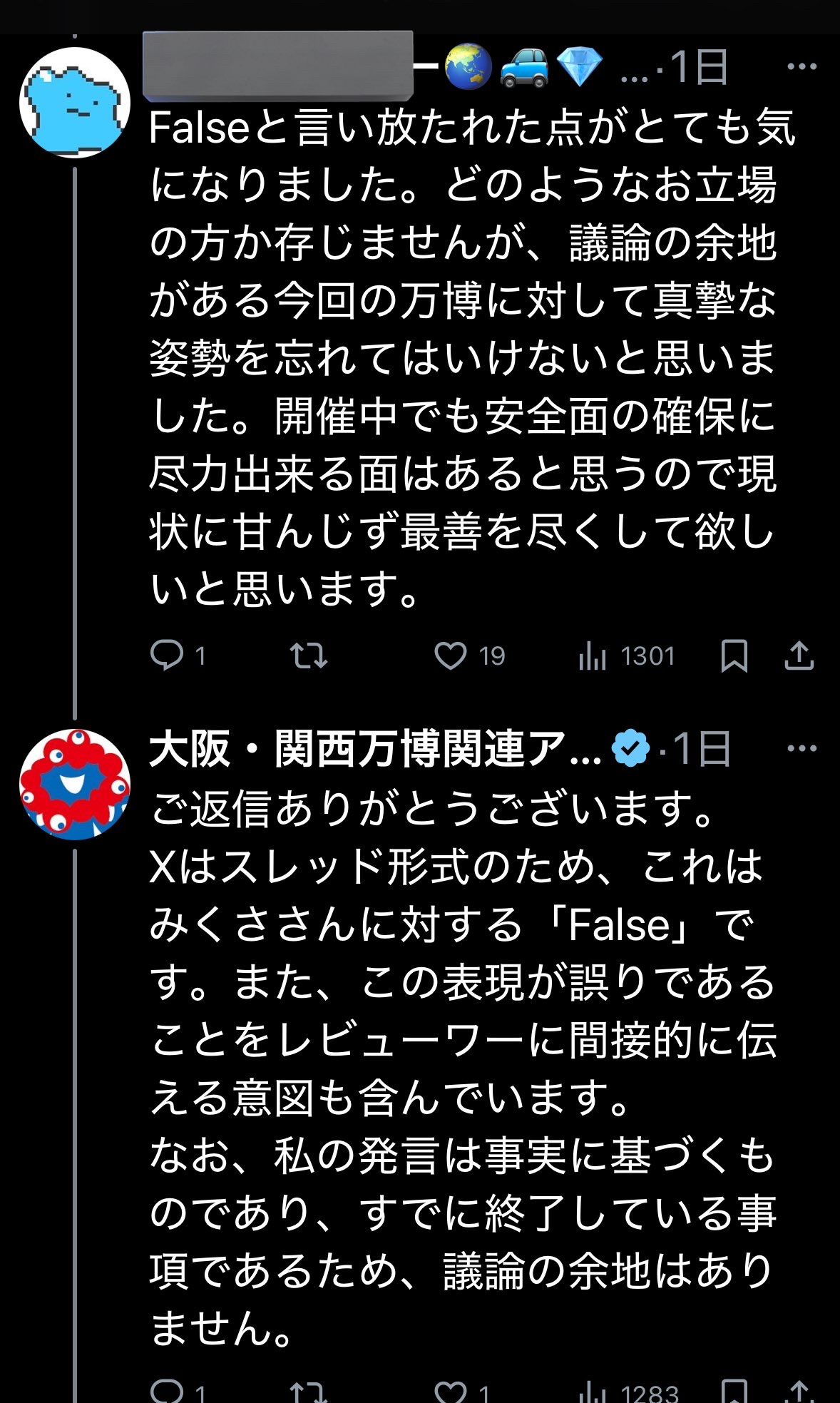Reply to the post about False

(167, 655)
